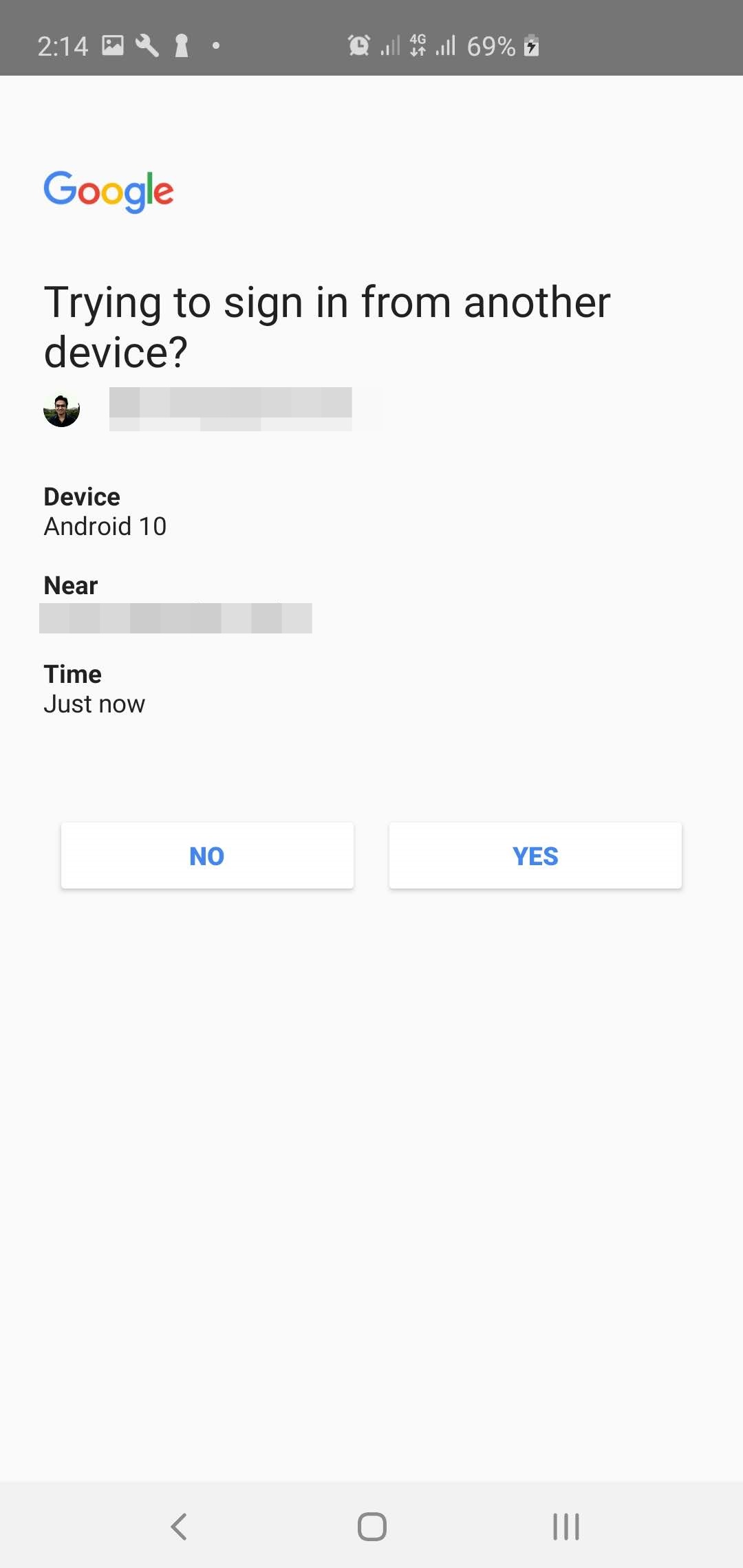The width and height of the screenshot is (743, 1568).
Task: Open the image notification icon in status bar
Action: point(112,45)
